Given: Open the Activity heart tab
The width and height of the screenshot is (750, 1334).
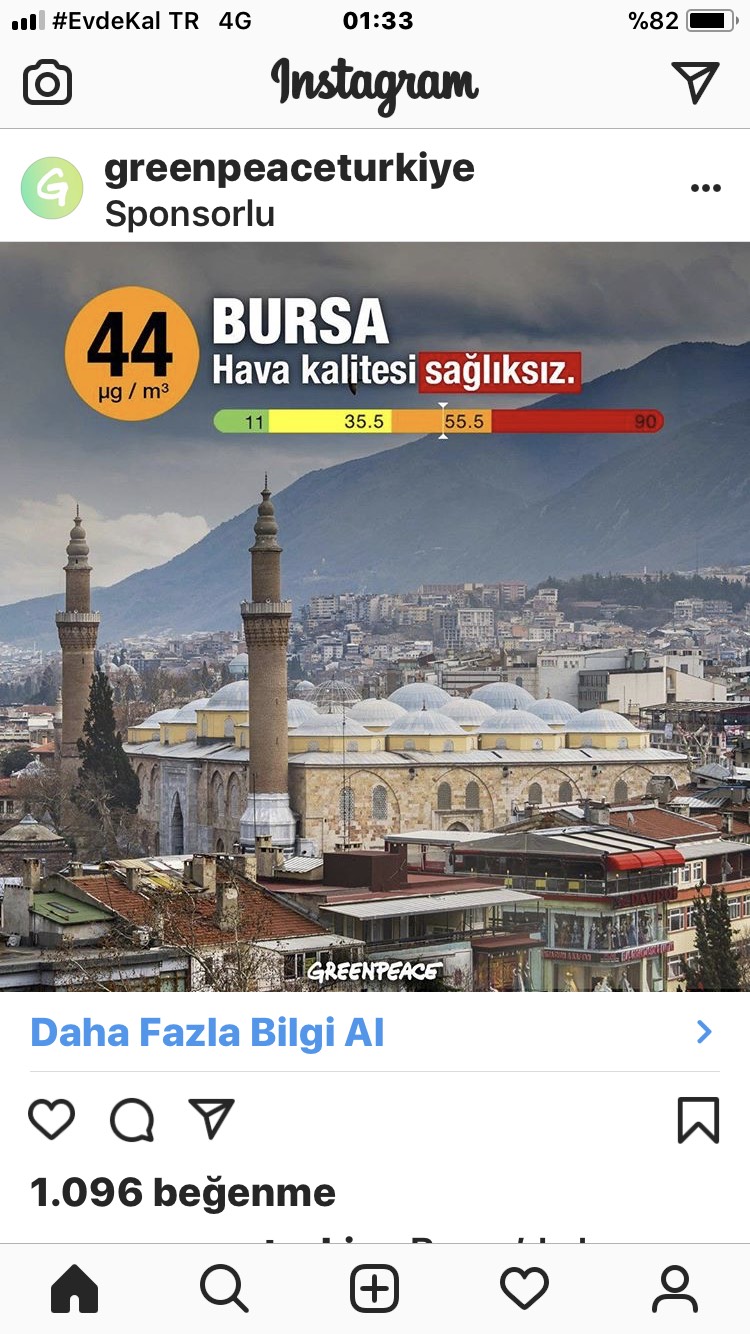Looking at the screenshot, I should tap(524, 1288).
